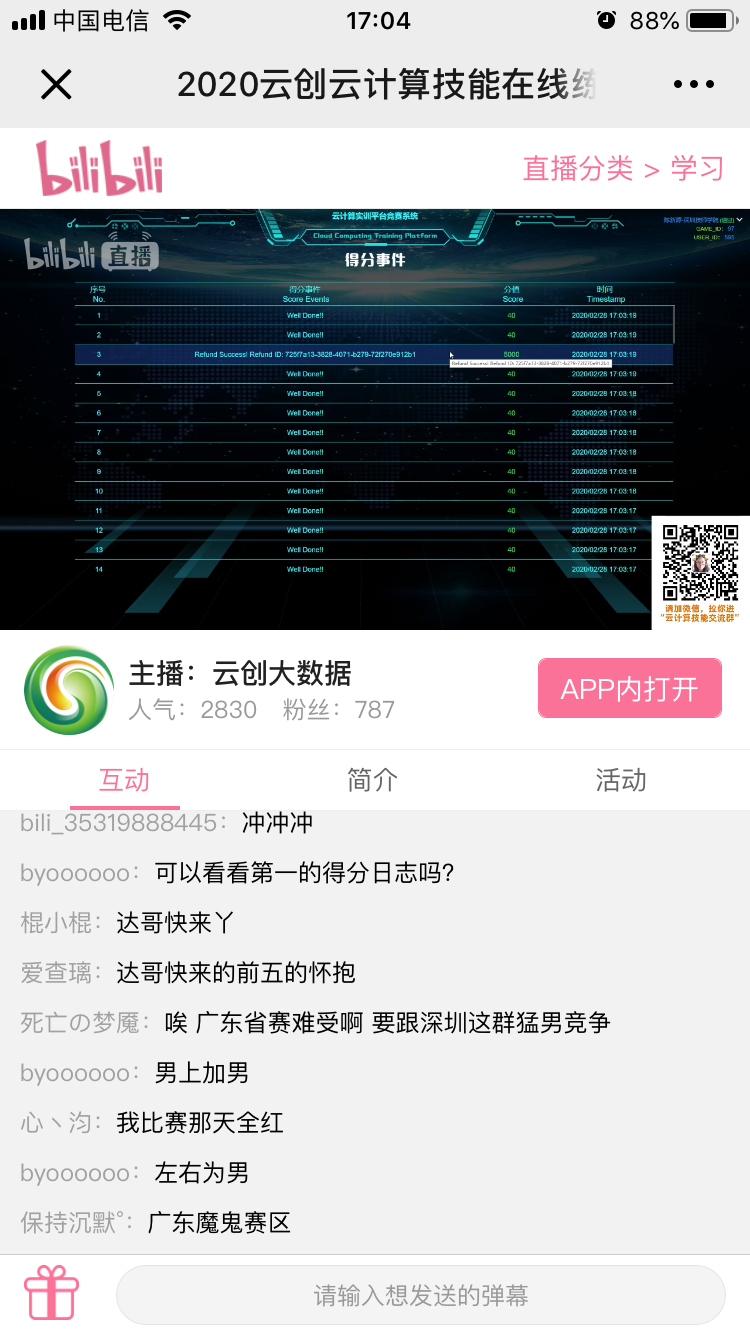Tap the live stream video player
The width and height of the screenshot is (750, 1334).
[x=375, y=419]
